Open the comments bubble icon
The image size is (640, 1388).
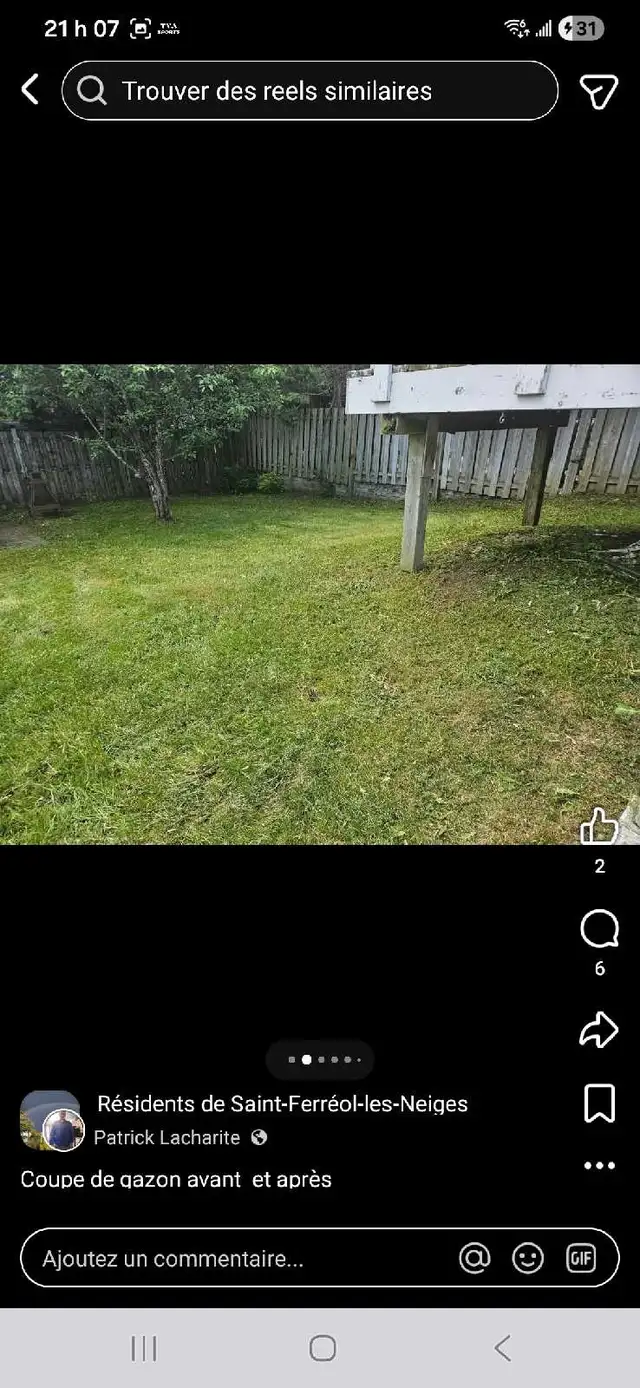[599, 930]
